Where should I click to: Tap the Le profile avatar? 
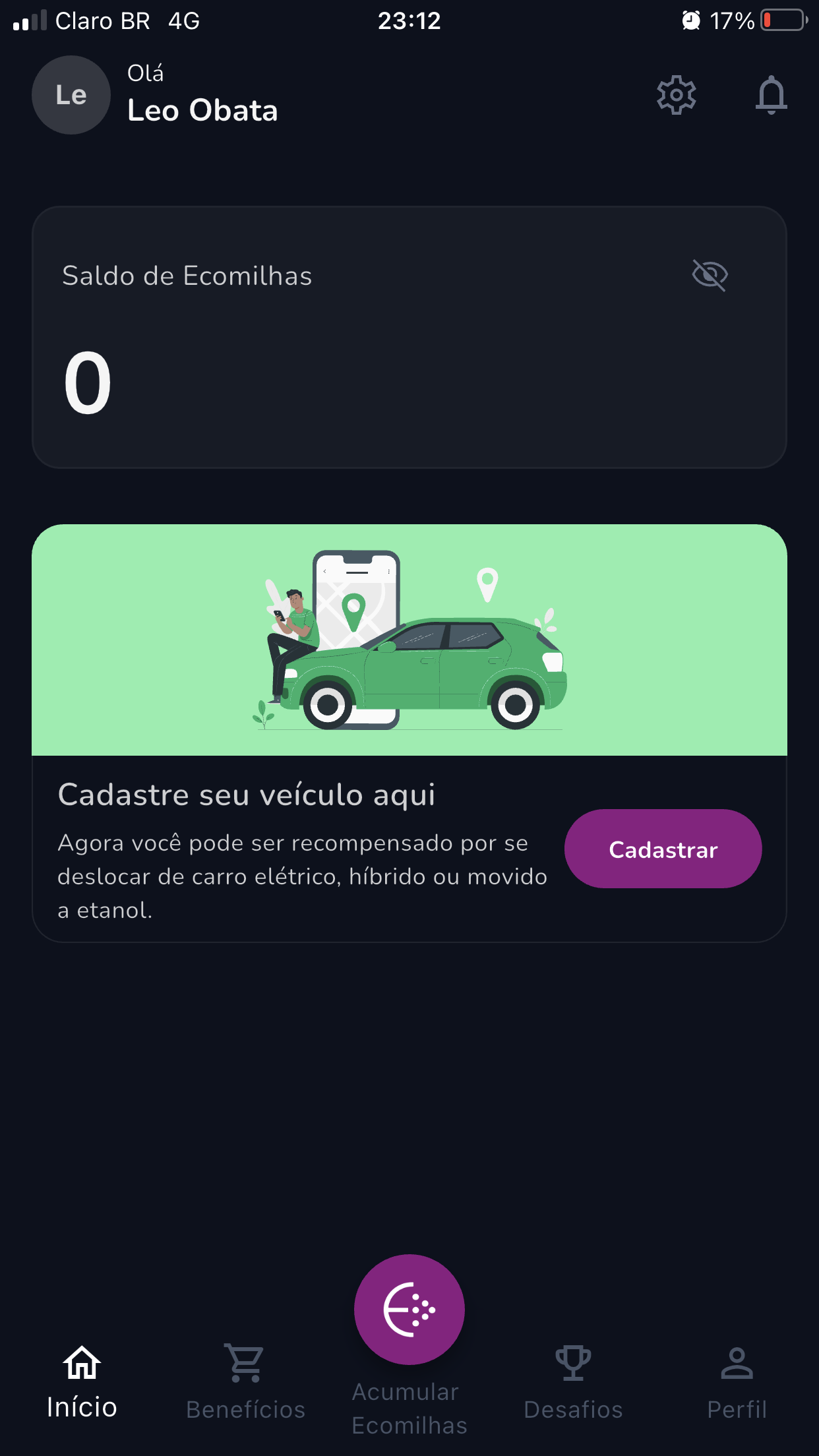(71, 96)
